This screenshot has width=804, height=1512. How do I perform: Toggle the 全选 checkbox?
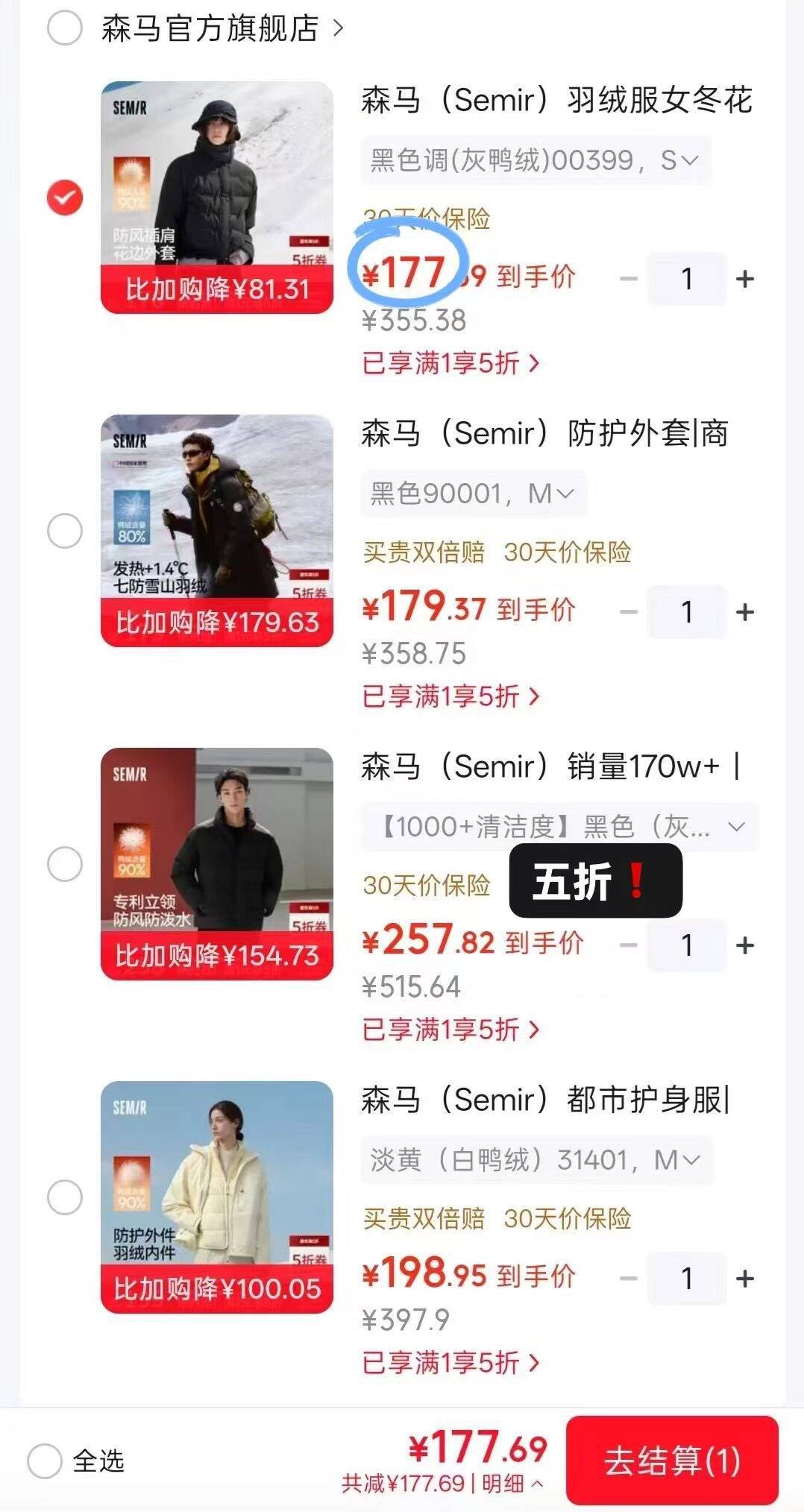point(44,1461)
